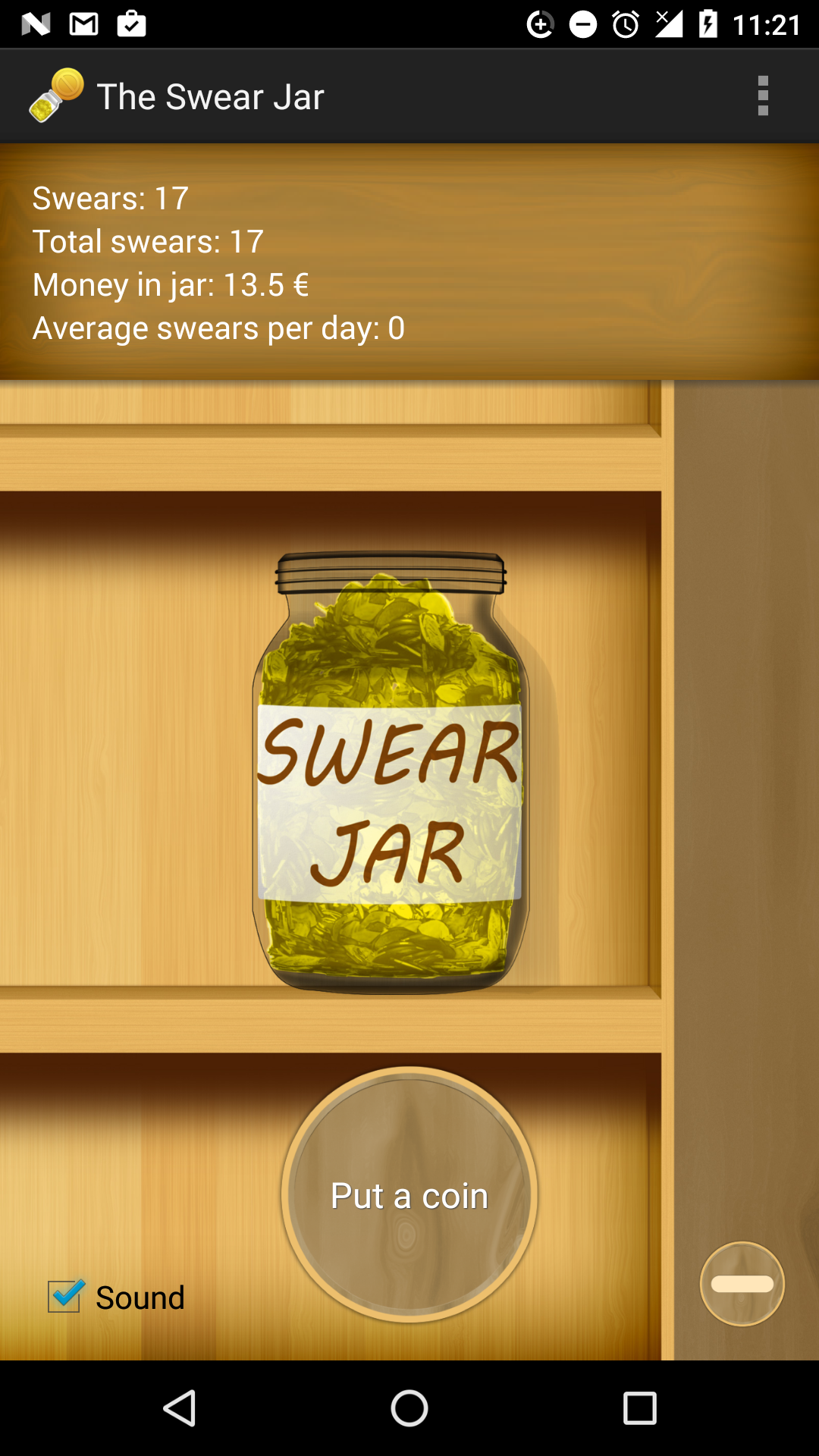
Task: Click the do-not-disturb icon in the status bar
Action: click(x=581, y=24)
